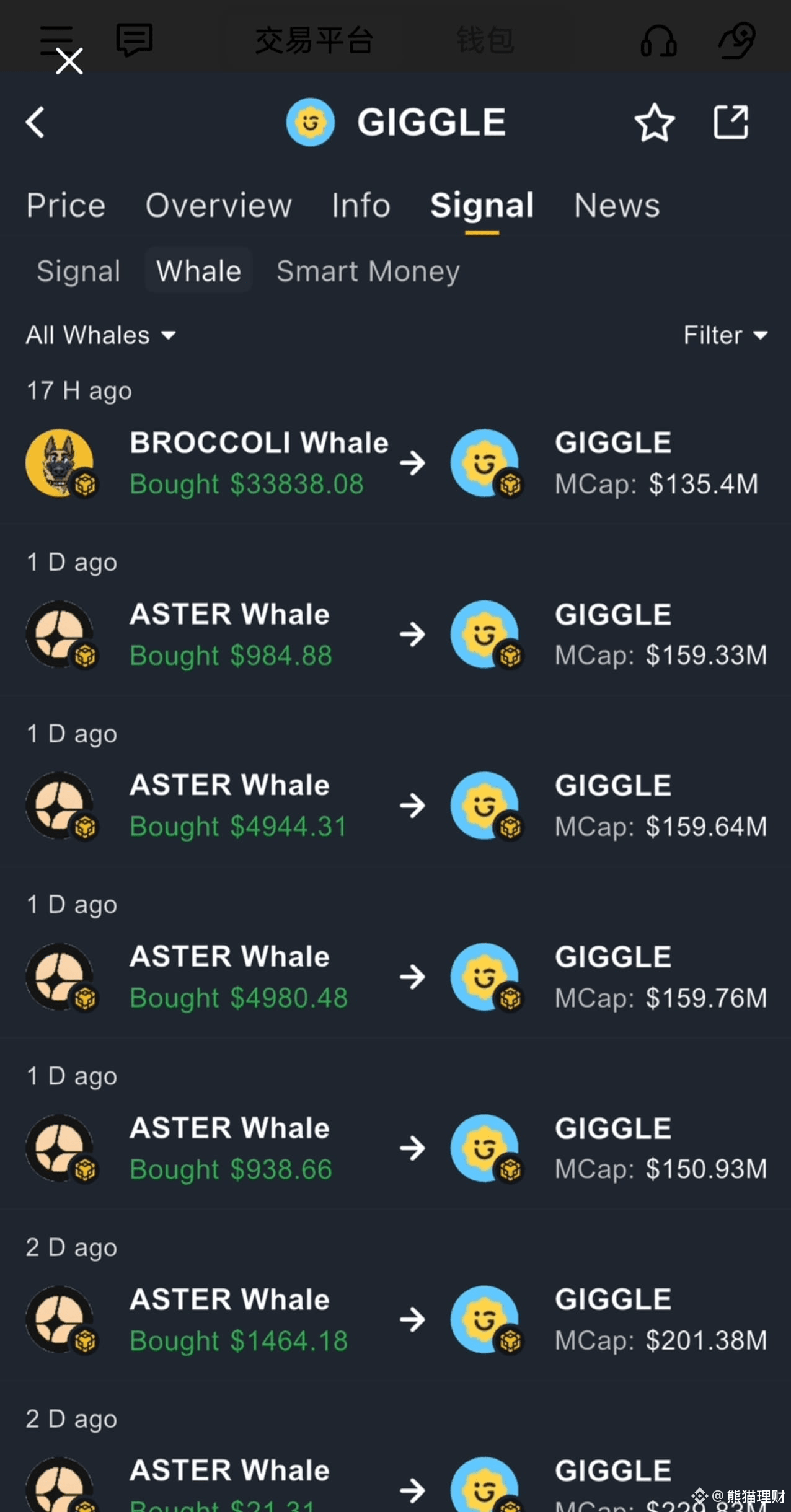The image size is (791, 1512).
Task: Add GIGGLE to favorites with star
Action: (x=654, y=123)
